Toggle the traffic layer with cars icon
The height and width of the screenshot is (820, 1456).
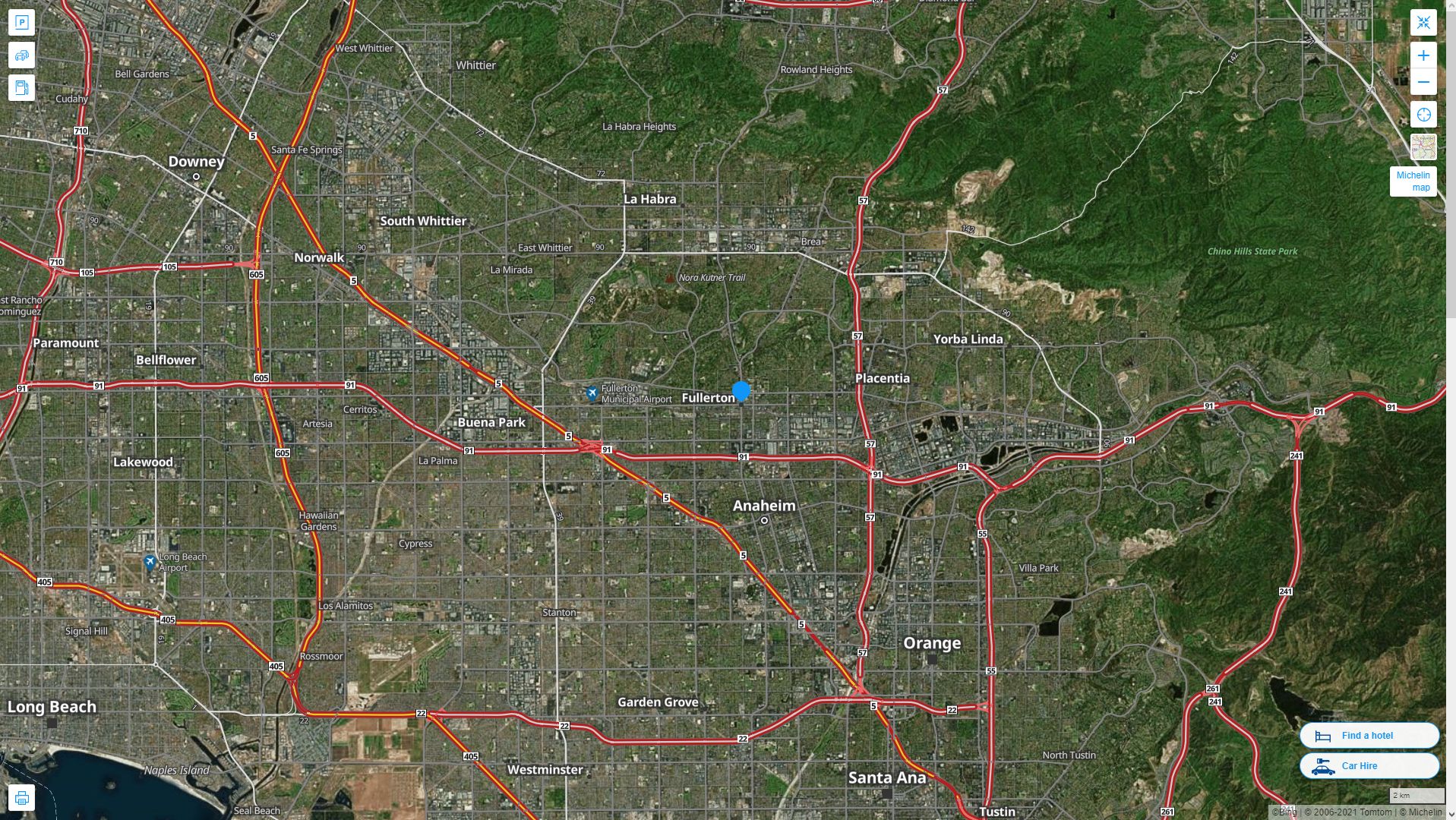tap(21, 55)
